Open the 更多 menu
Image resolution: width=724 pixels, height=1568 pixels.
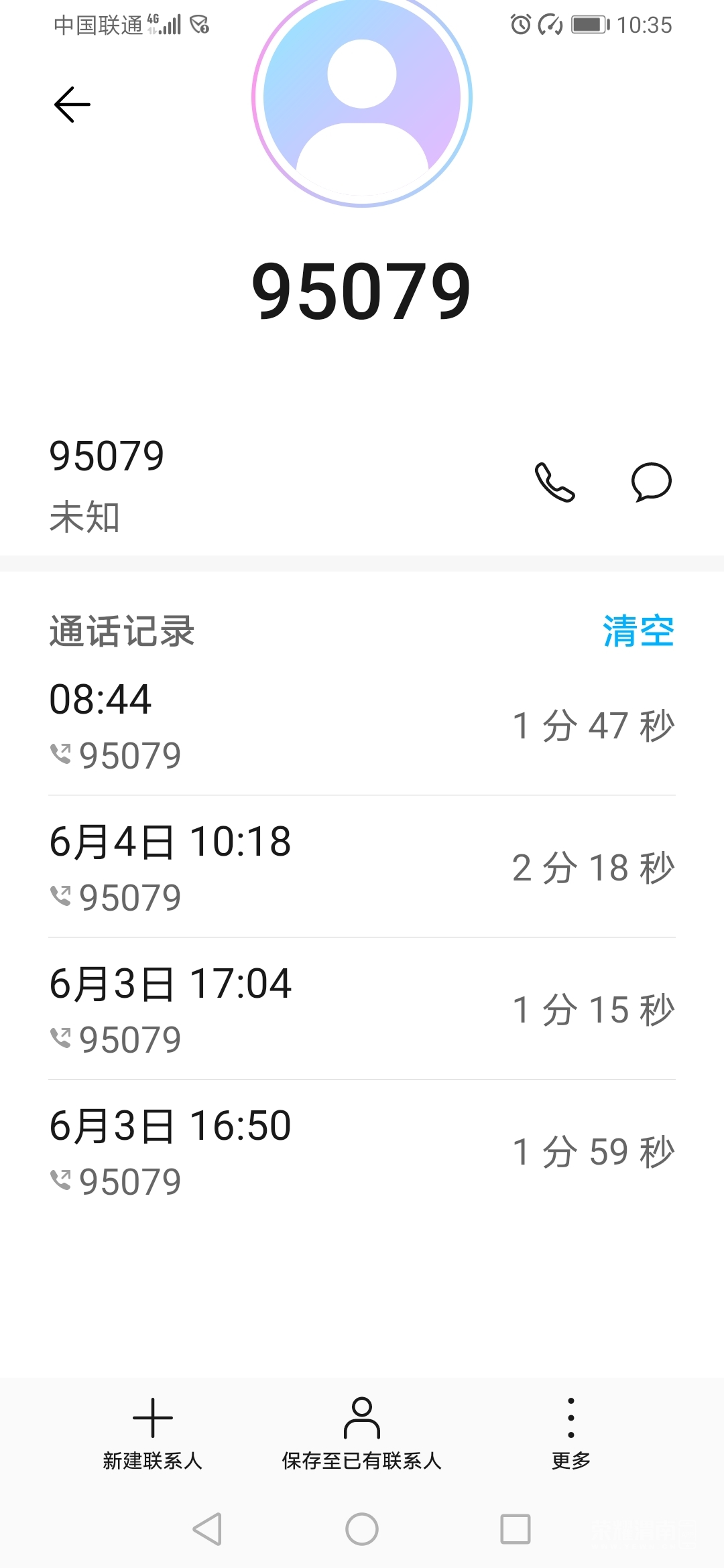tap(570, 1433)
